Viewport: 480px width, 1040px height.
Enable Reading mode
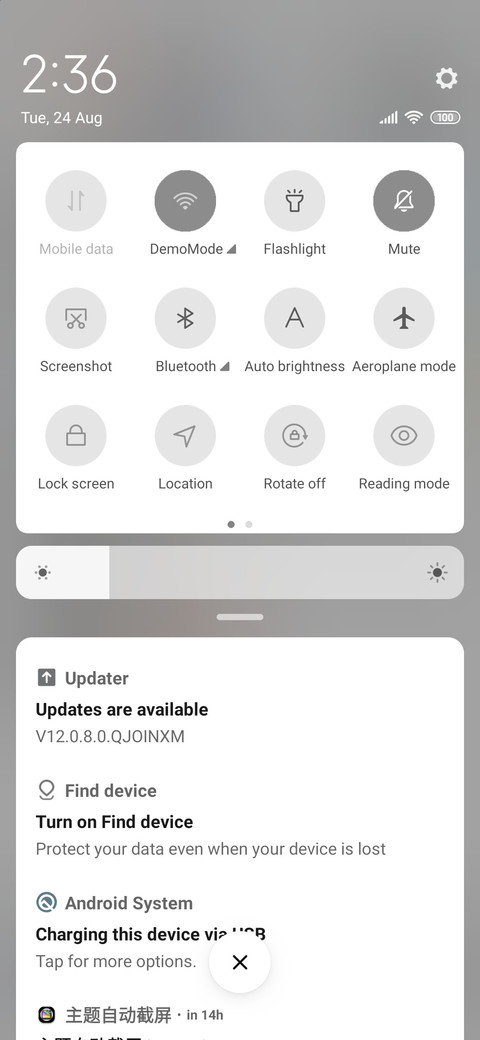click(404, 436)
